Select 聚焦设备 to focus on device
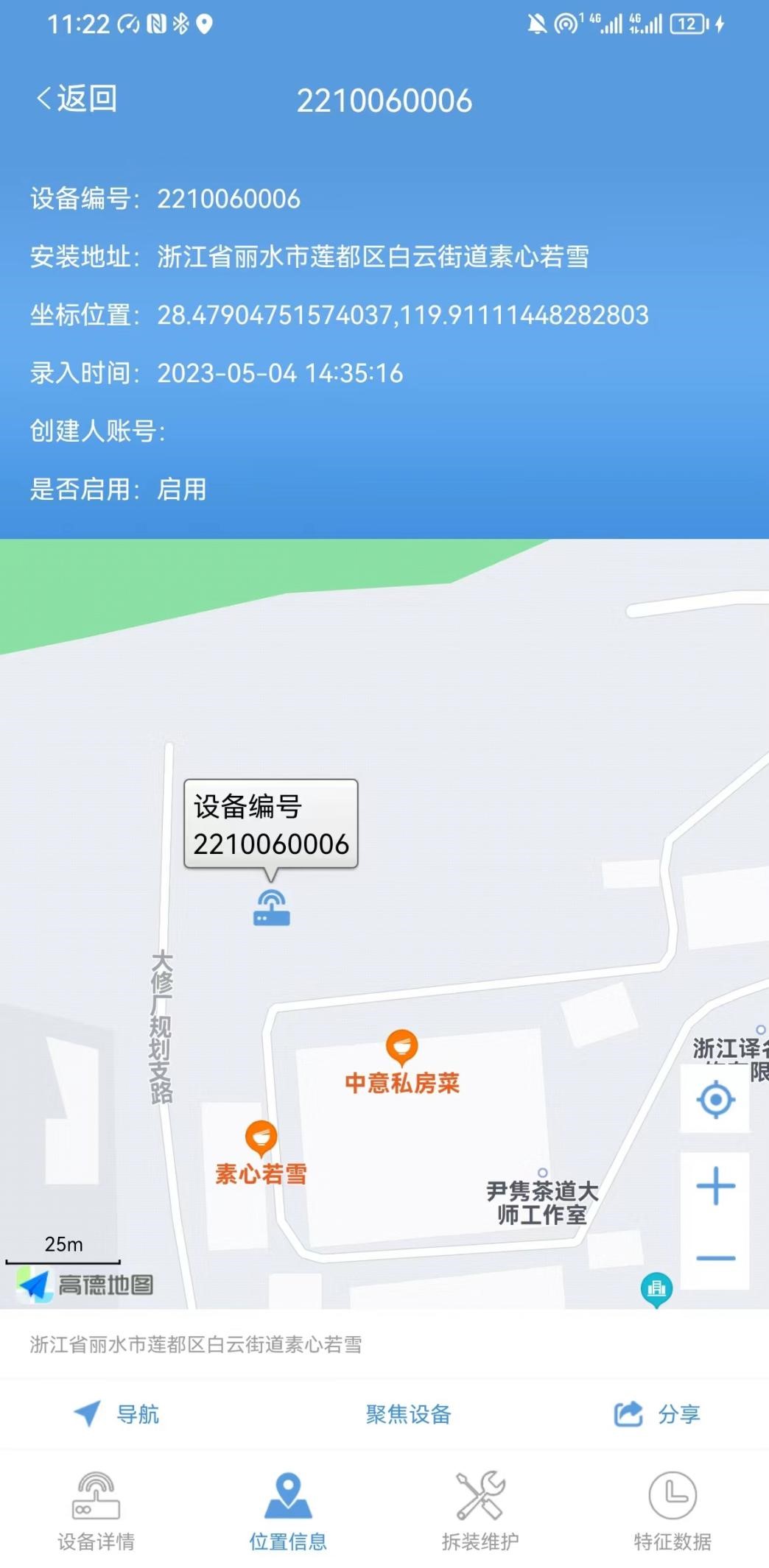This screenshot has height=1568, width=769. pyautogui.click(x=409, y=1414)
